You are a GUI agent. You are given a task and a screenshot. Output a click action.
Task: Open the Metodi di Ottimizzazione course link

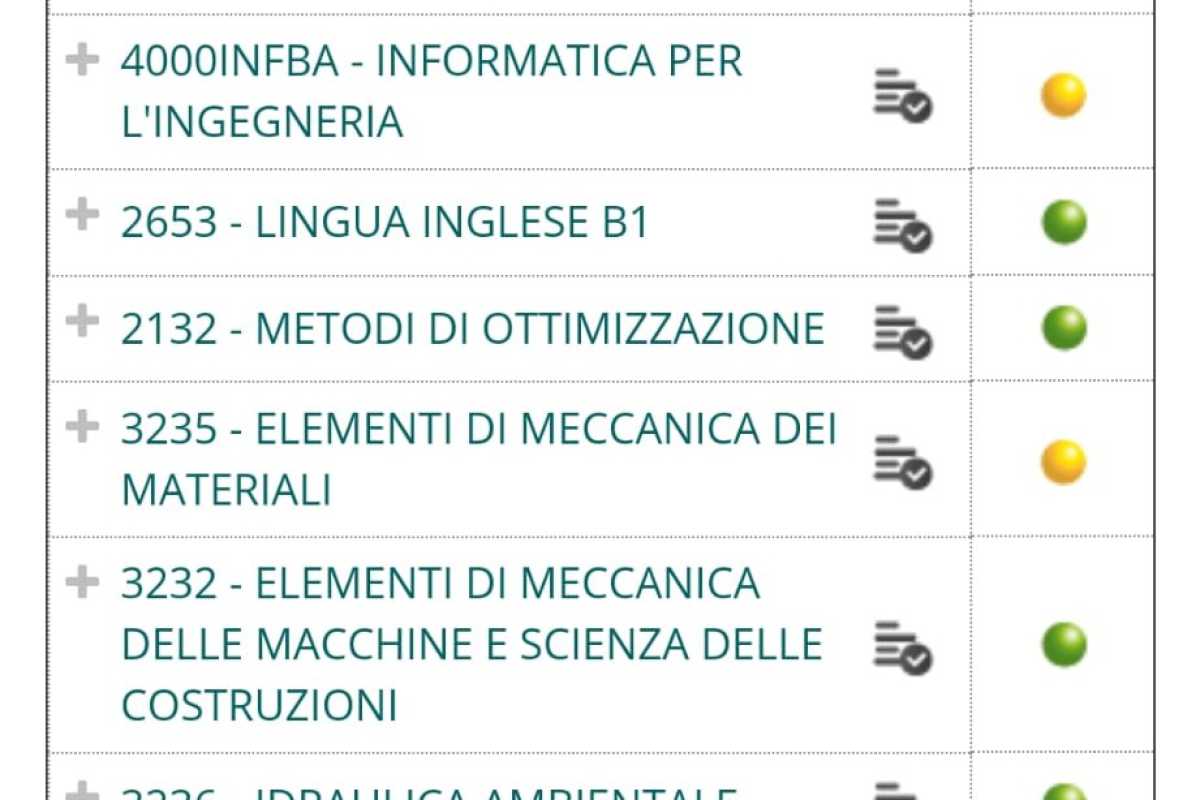point(472,329)
